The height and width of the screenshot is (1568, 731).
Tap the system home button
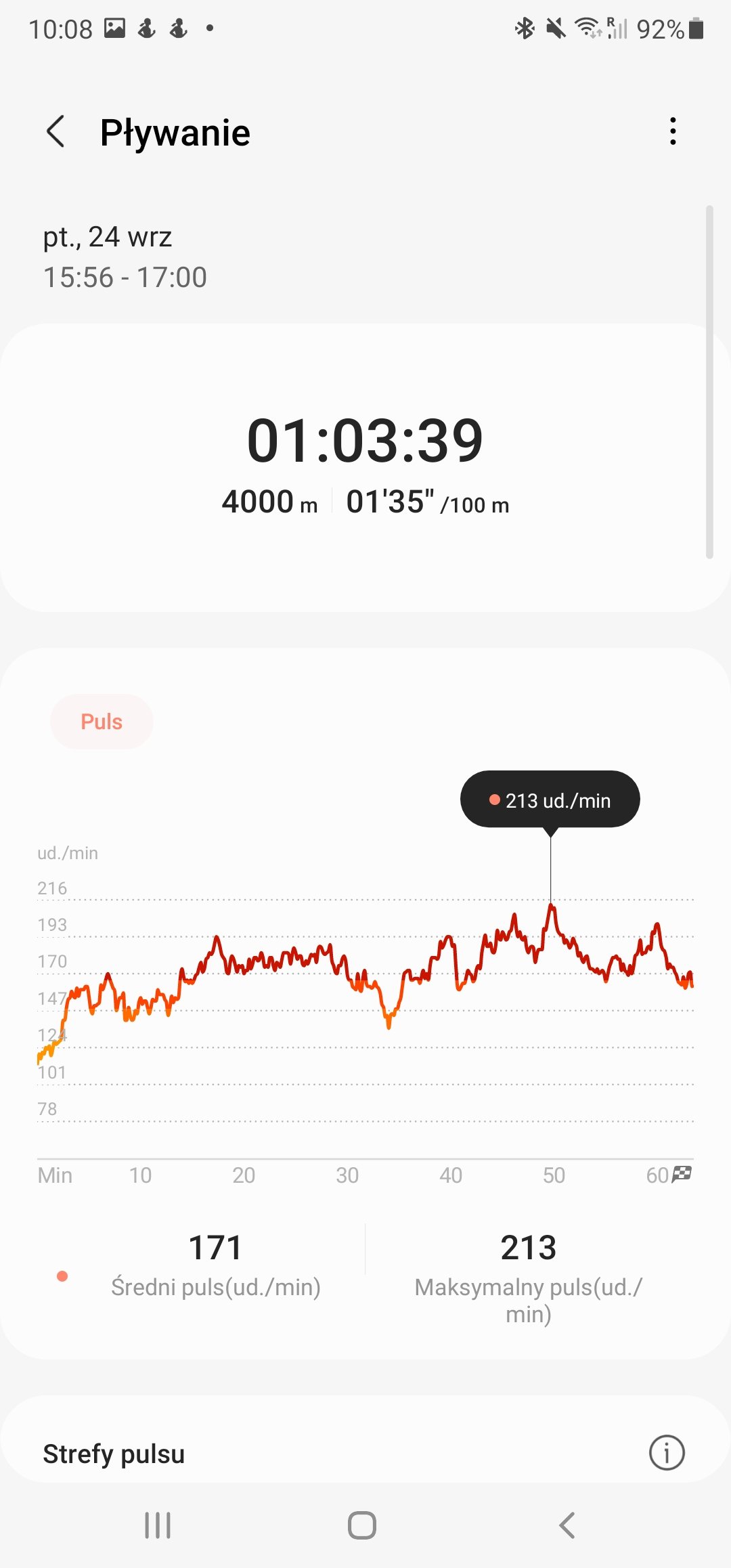(362, 1525)
